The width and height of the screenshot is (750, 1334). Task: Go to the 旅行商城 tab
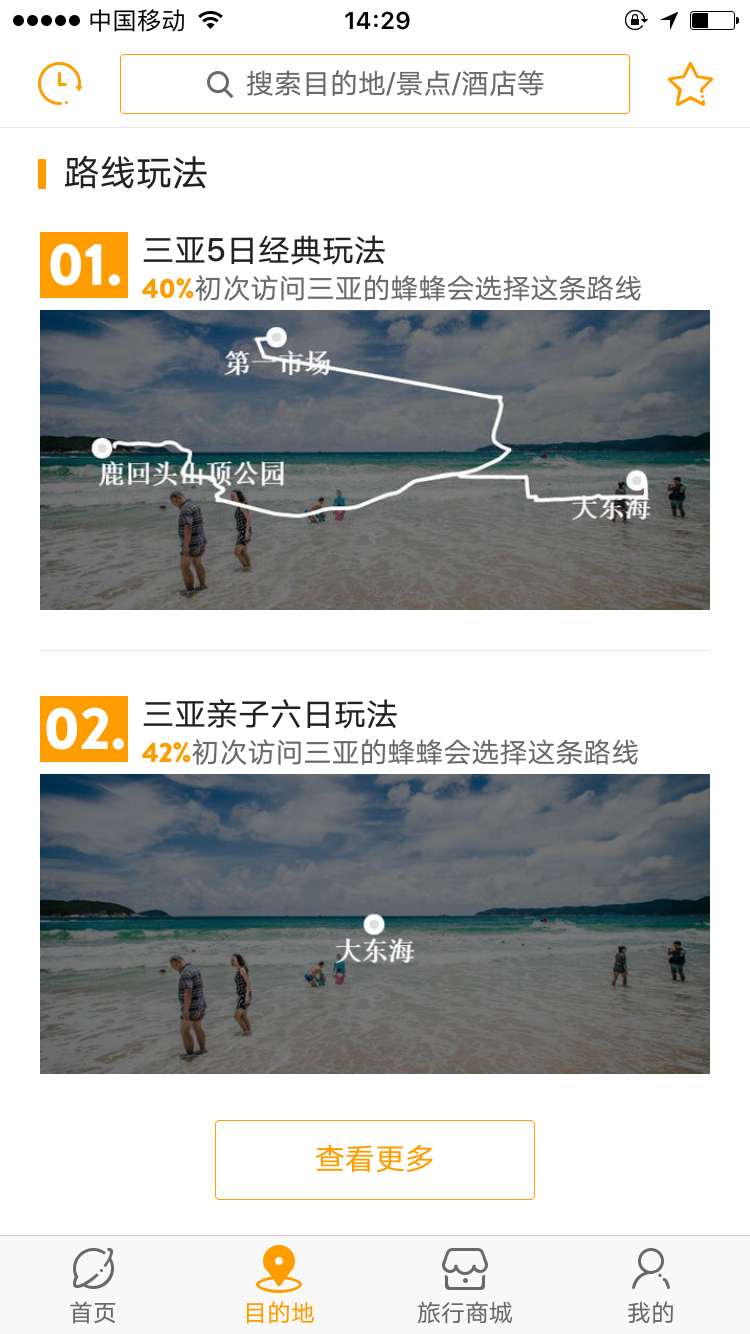point(465,1286)
